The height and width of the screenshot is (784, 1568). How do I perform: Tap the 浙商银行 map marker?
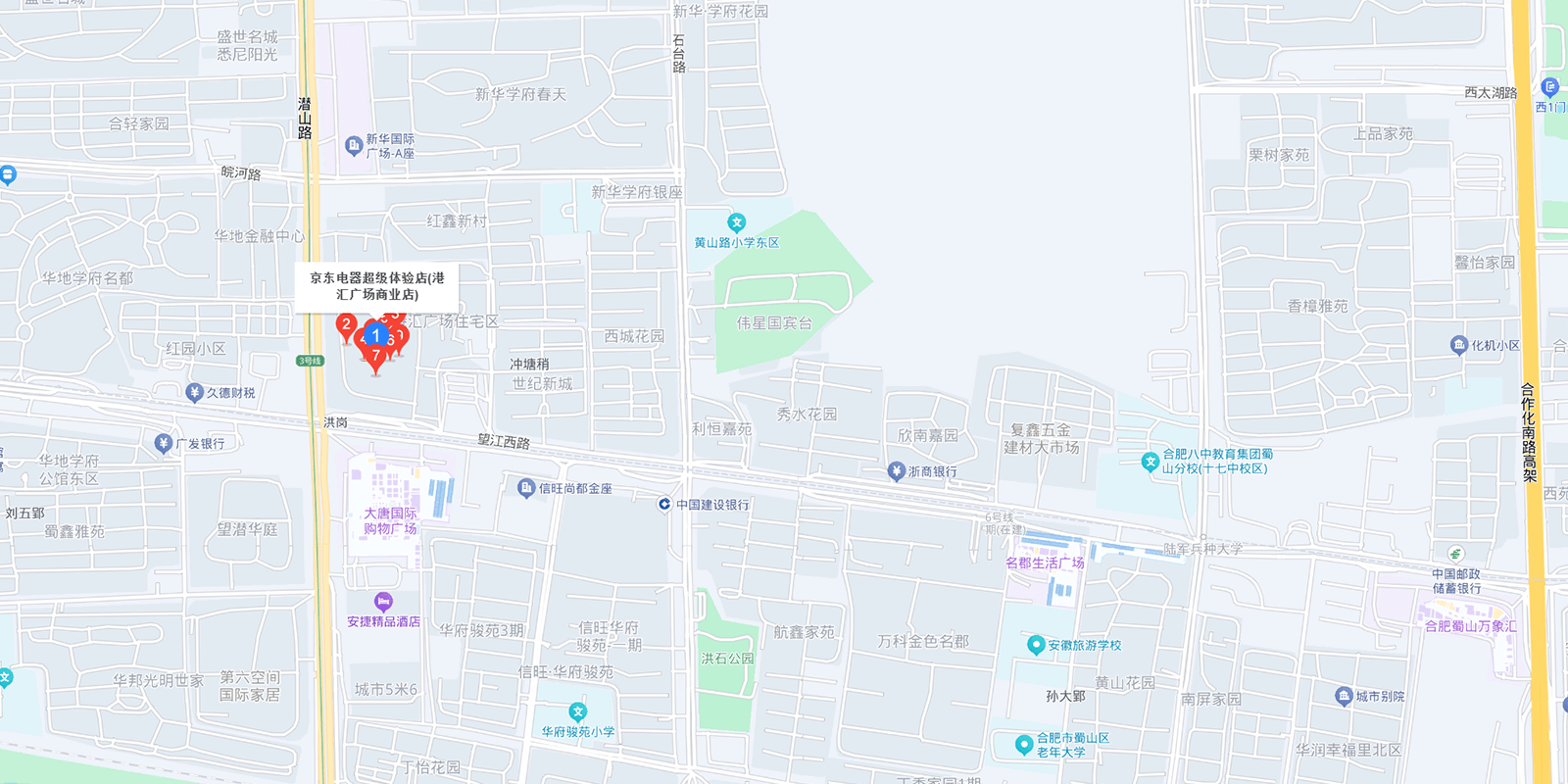pos(896,471)
